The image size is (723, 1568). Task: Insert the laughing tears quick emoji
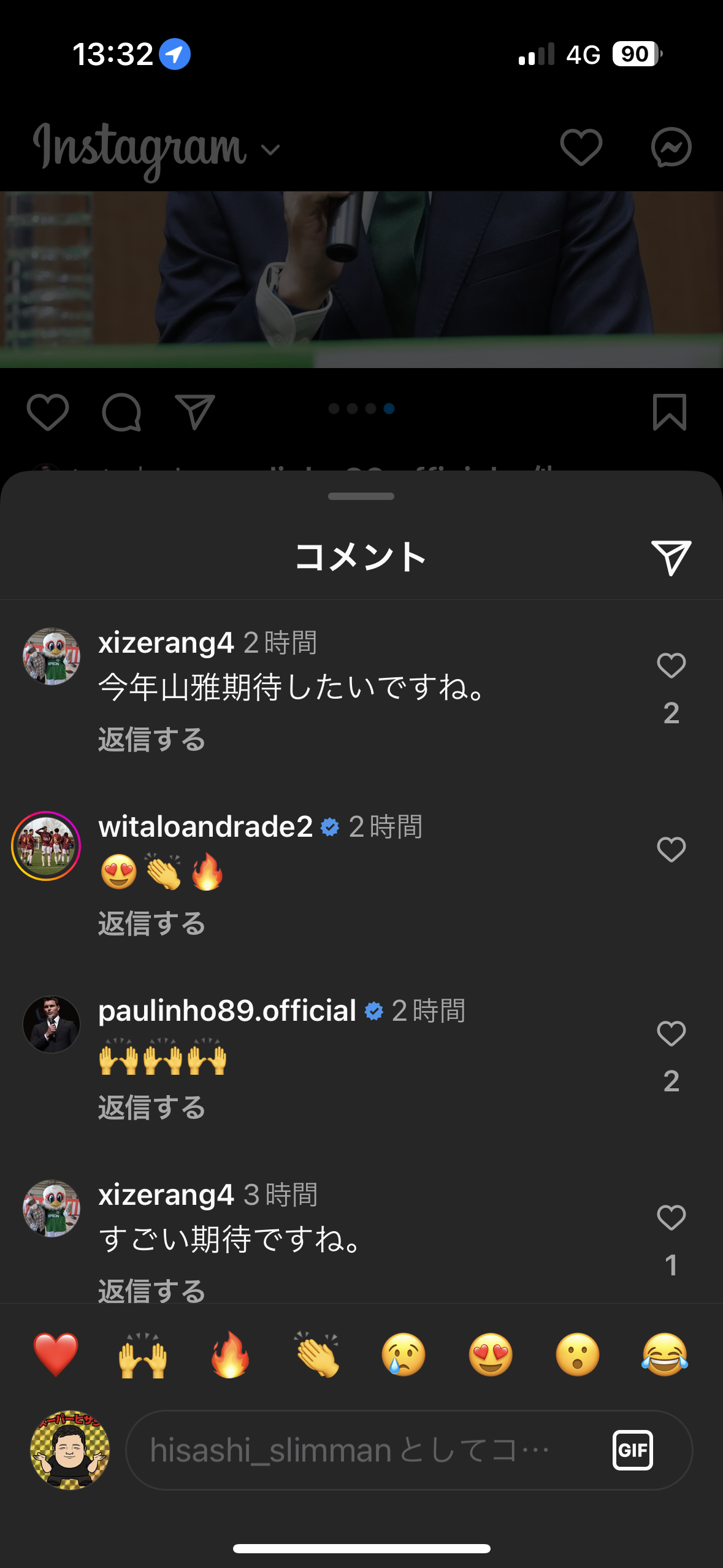pyautogui.click(x=665, y=1355)
